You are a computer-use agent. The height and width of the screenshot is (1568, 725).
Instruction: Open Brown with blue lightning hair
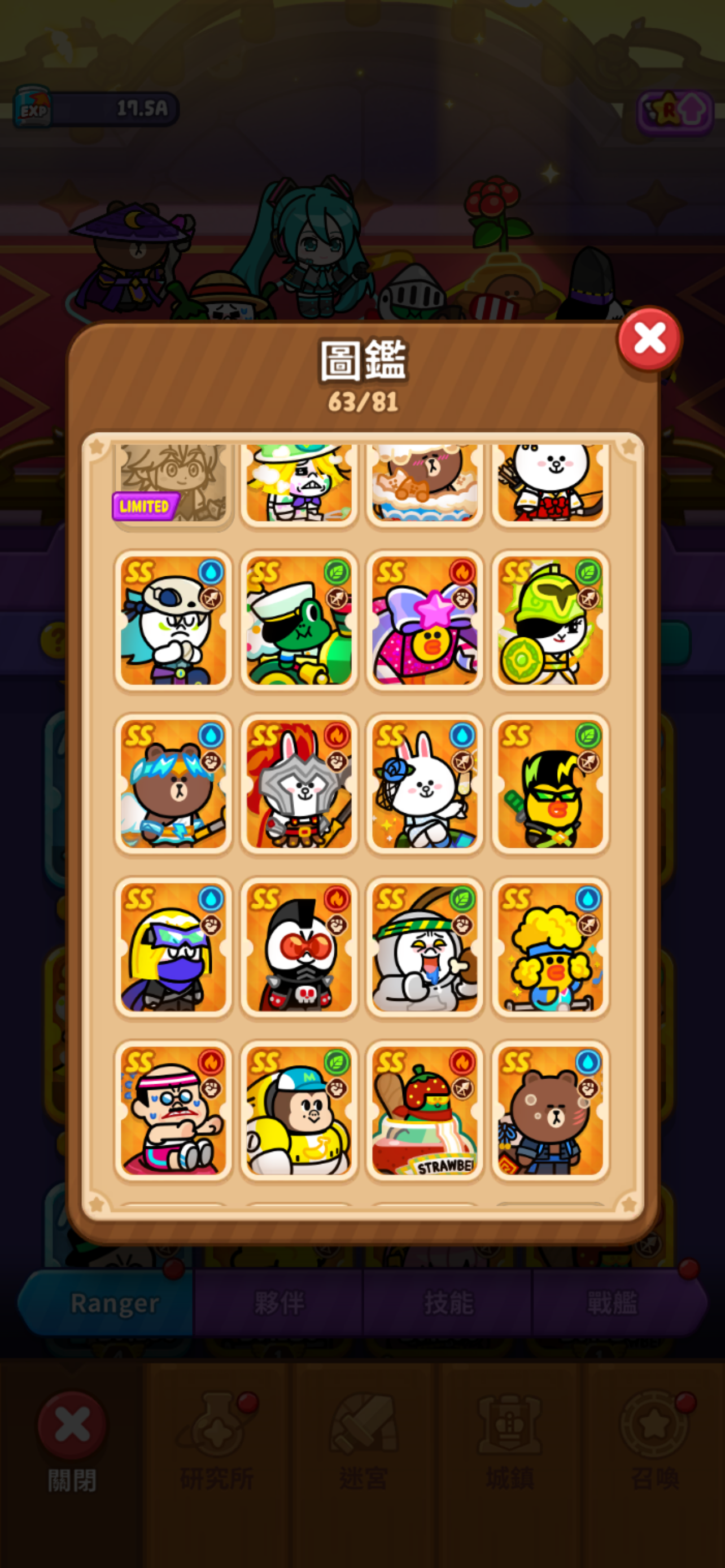(x=173, y=784)
